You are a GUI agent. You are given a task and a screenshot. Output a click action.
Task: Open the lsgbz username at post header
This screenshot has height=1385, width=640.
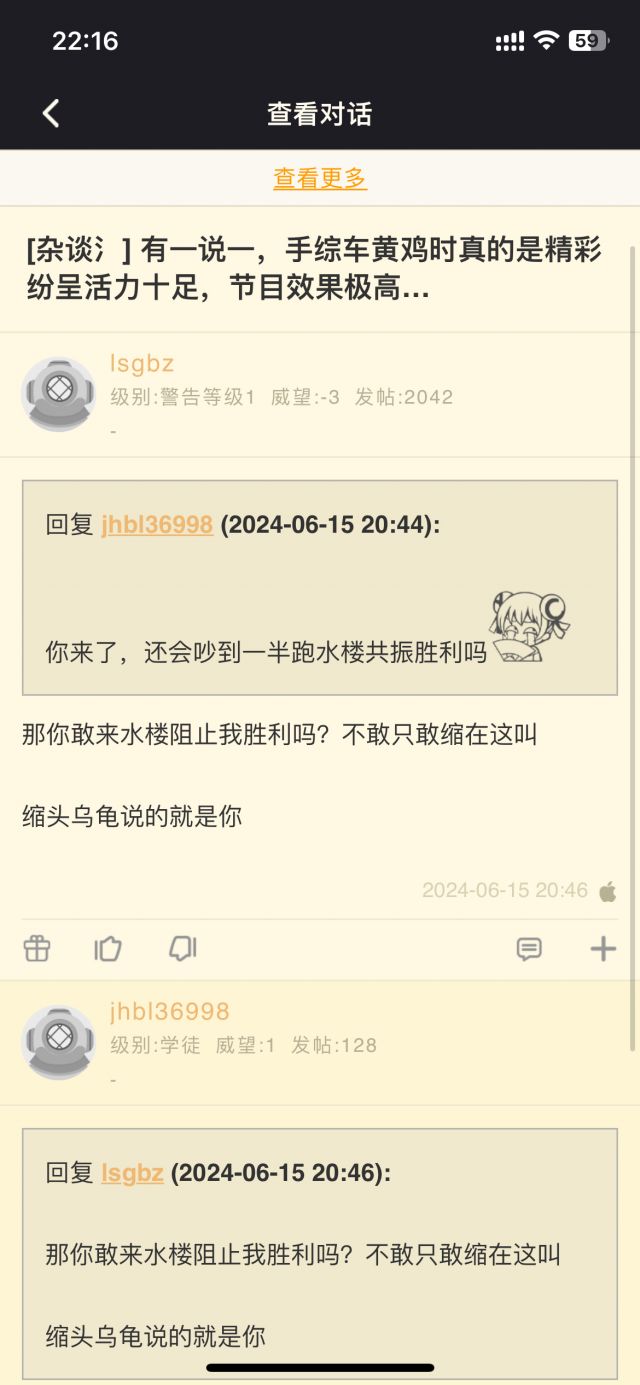pyautogui.click(x=142, y=364)
